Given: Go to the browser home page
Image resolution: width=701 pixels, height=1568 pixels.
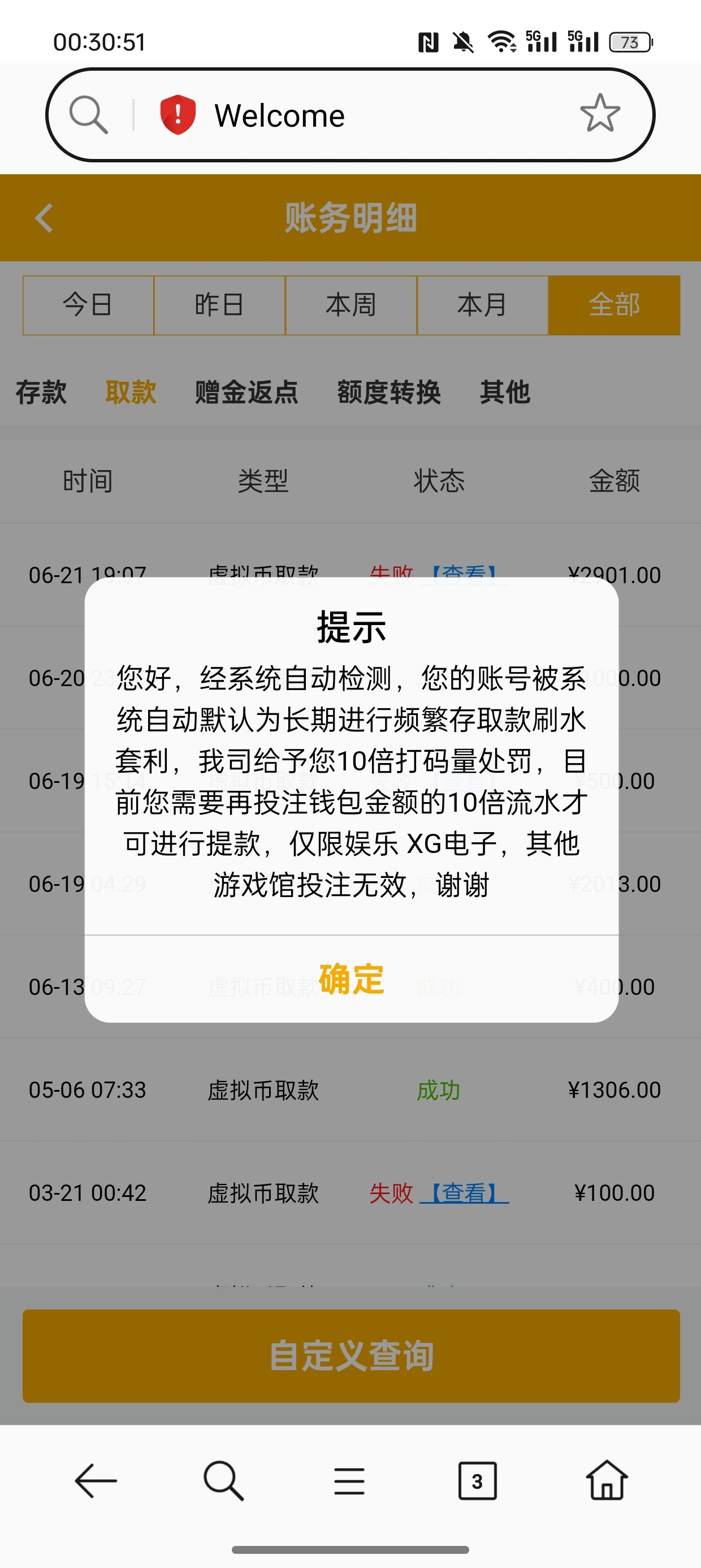Looking at the screenshot, I should (607, 1480).
